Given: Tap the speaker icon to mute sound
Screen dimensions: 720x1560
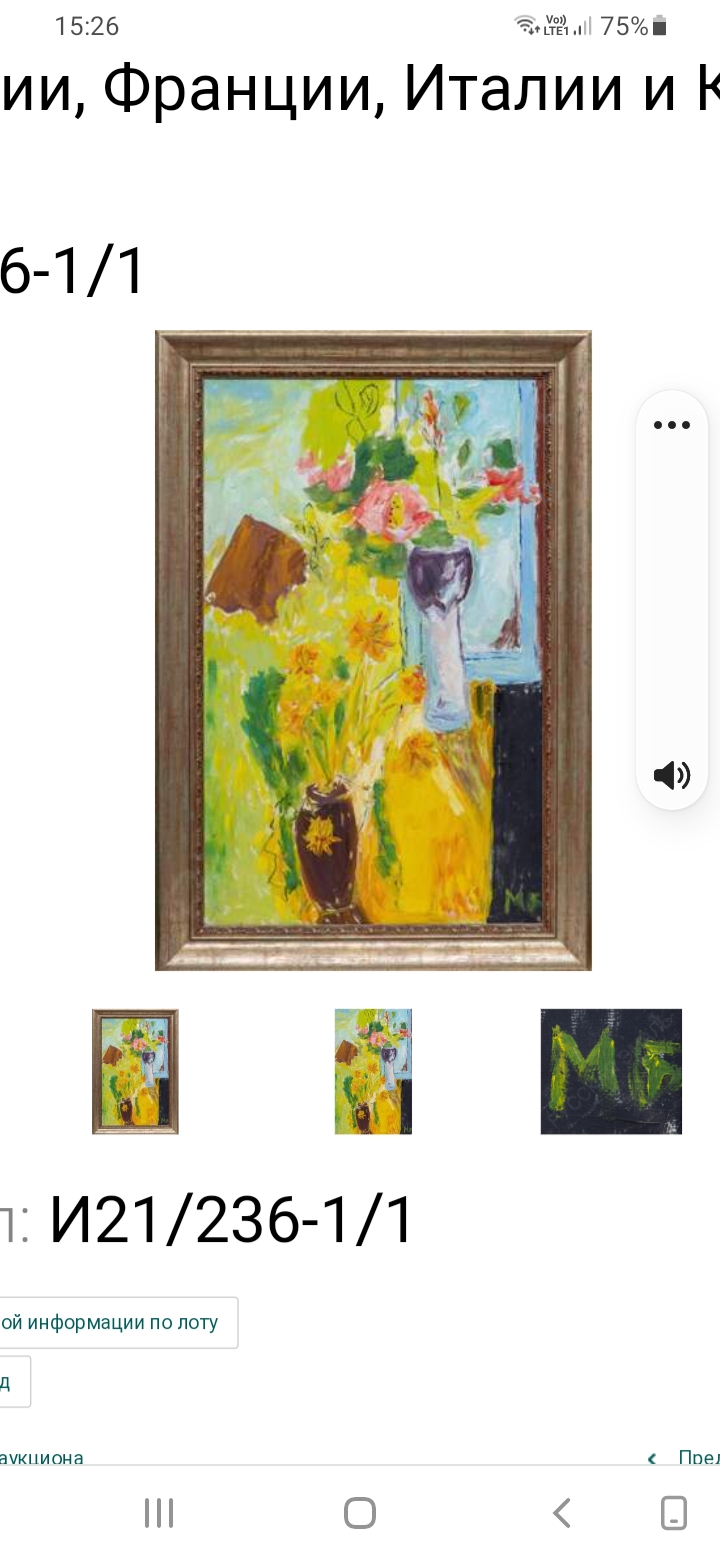Looking at the screenshot, I should [672, 775].
